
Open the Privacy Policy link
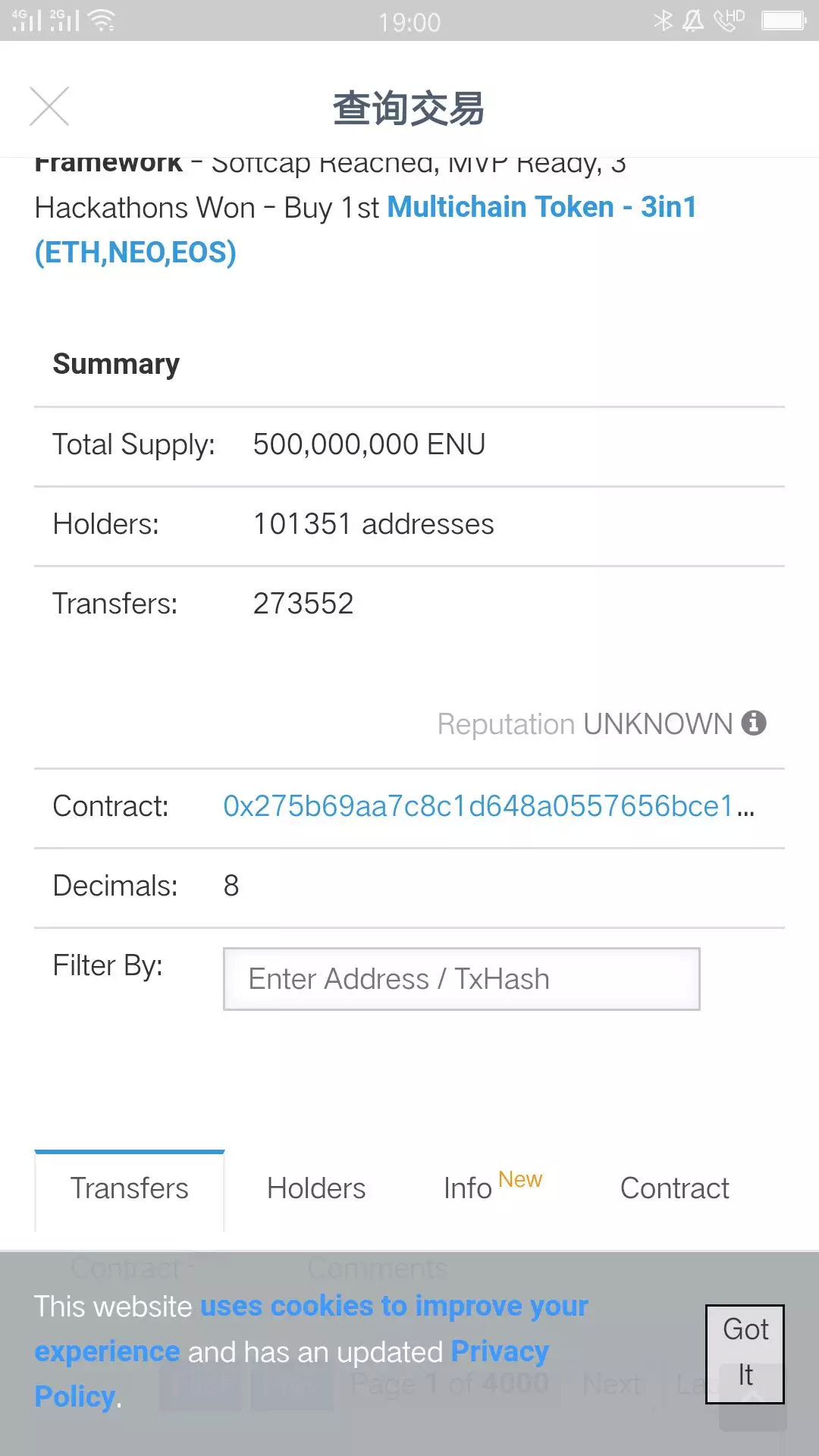[x=292, y=1373]
